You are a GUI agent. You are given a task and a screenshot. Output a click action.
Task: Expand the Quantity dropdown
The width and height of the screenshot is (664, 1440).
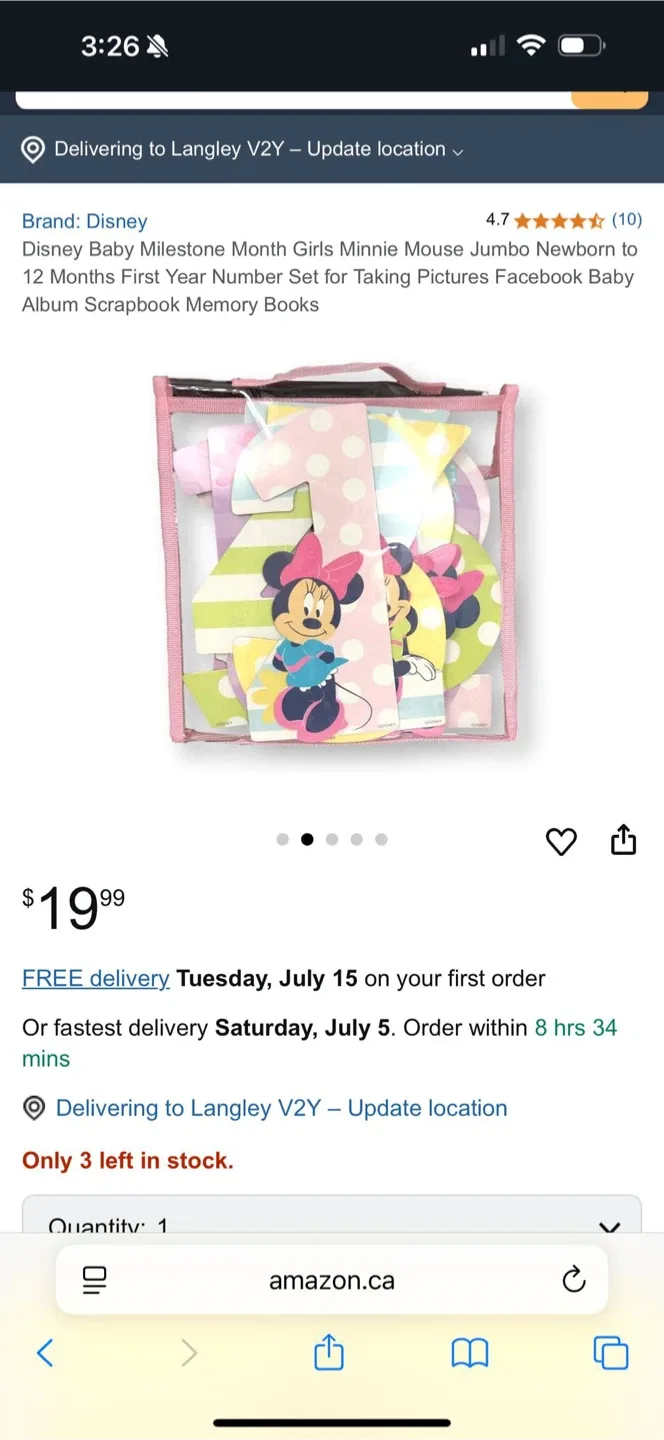(x=331, y=1222)
